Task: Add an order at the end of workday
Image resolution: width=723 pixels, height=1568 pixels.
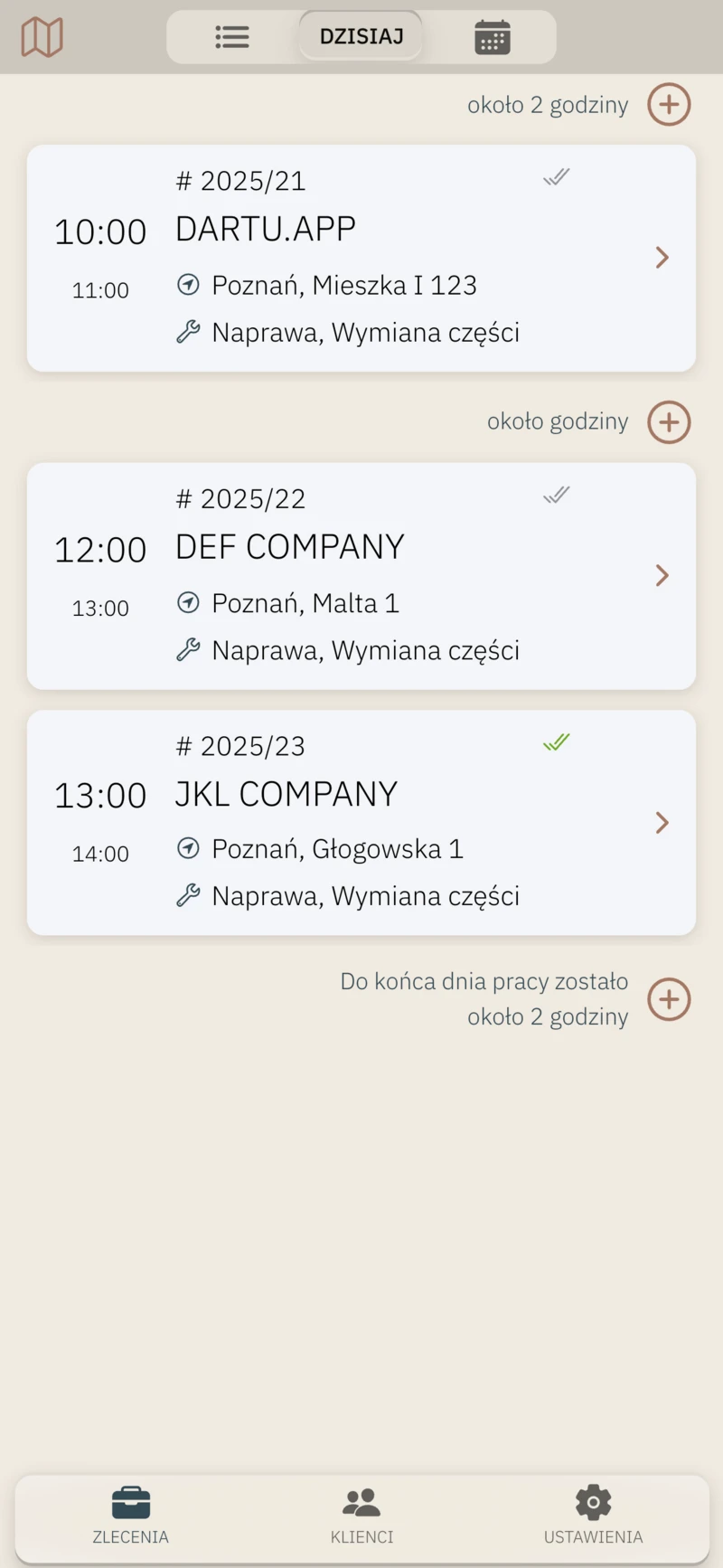Action: (669, 999)
